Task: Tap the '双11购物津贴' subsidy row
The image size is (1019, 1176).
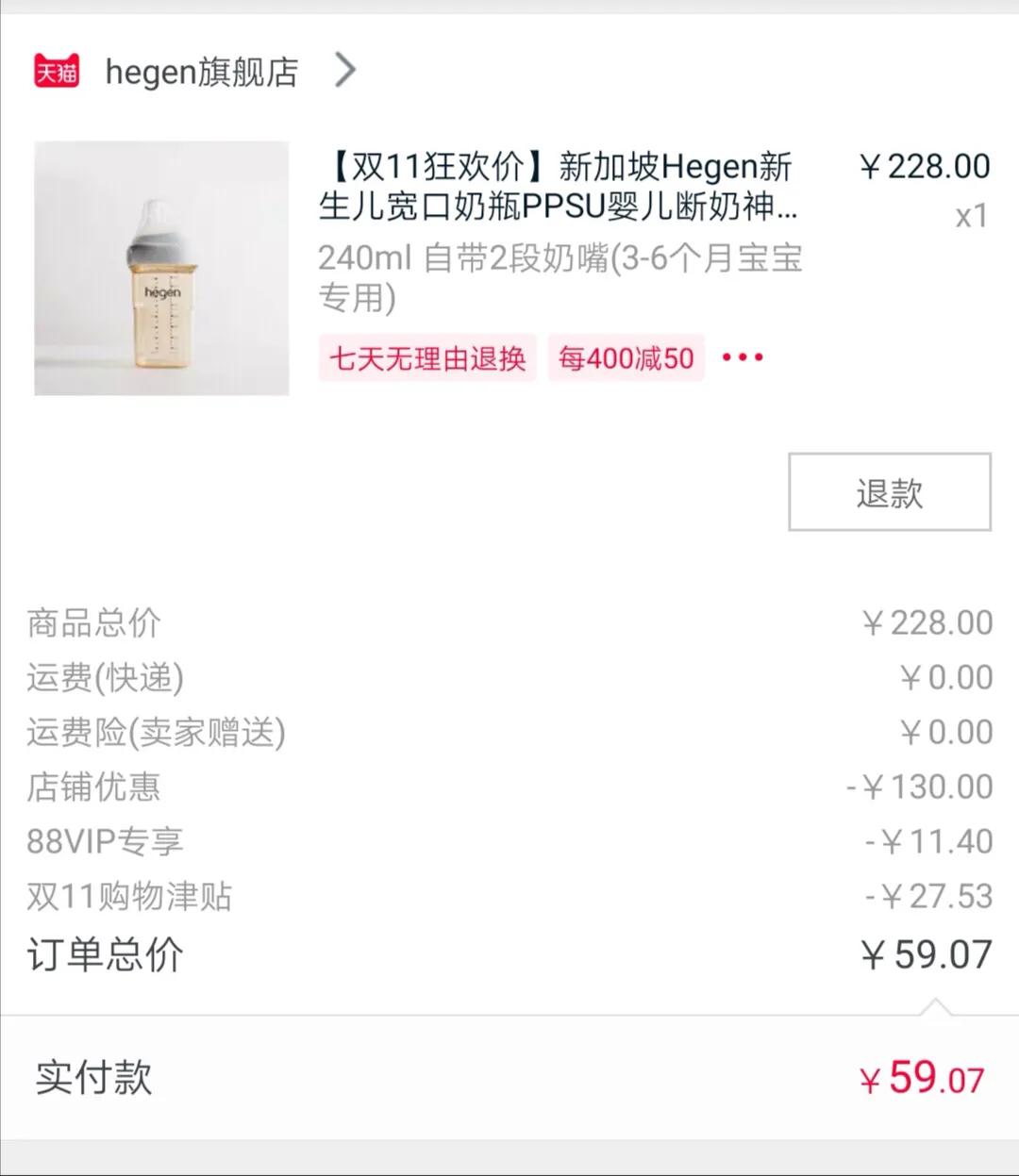Action: tap(129, 896)
